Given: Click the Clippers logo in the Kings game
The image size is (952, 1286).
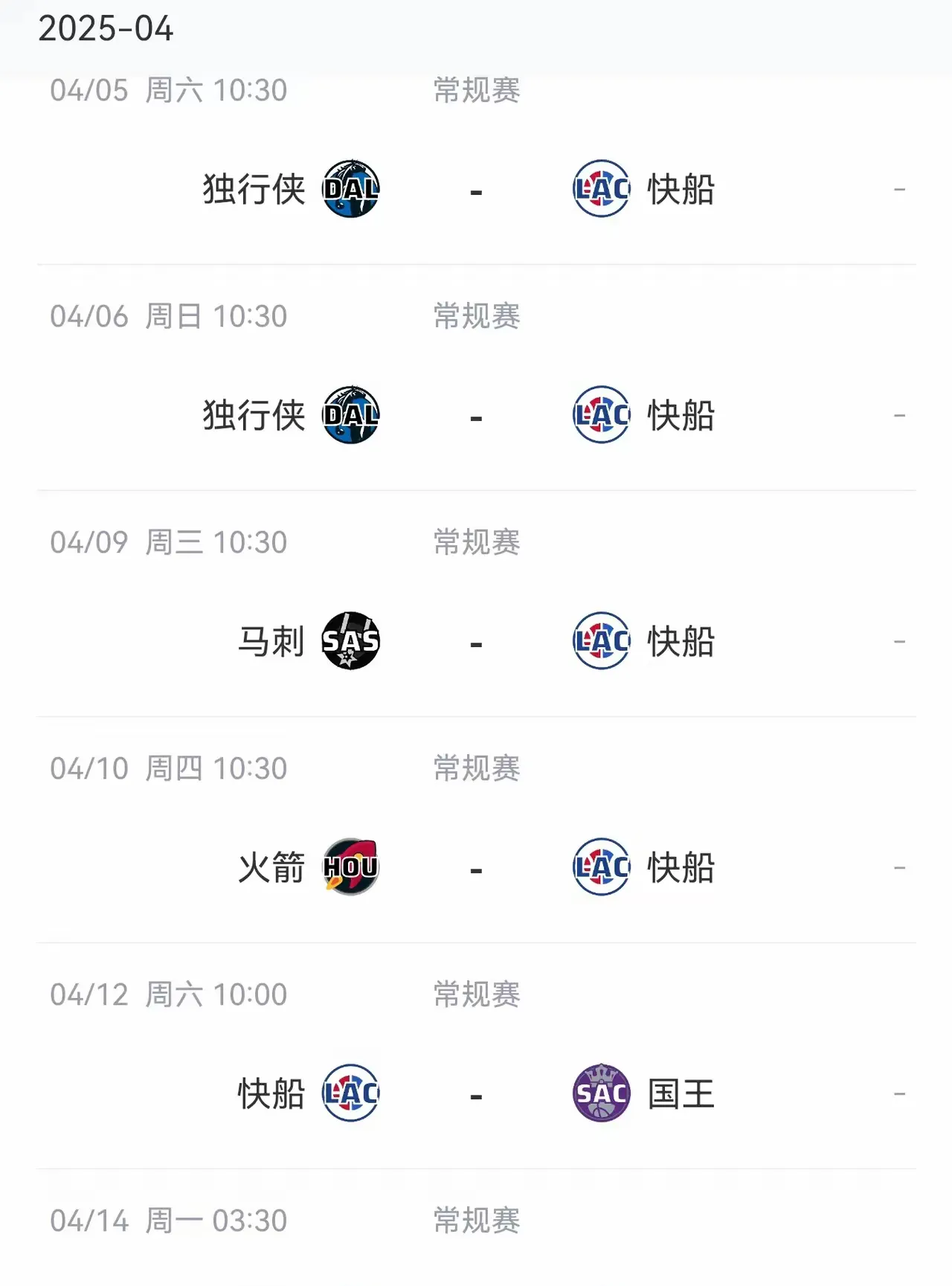Looking at the screenshot, I should coord(350,1093).
